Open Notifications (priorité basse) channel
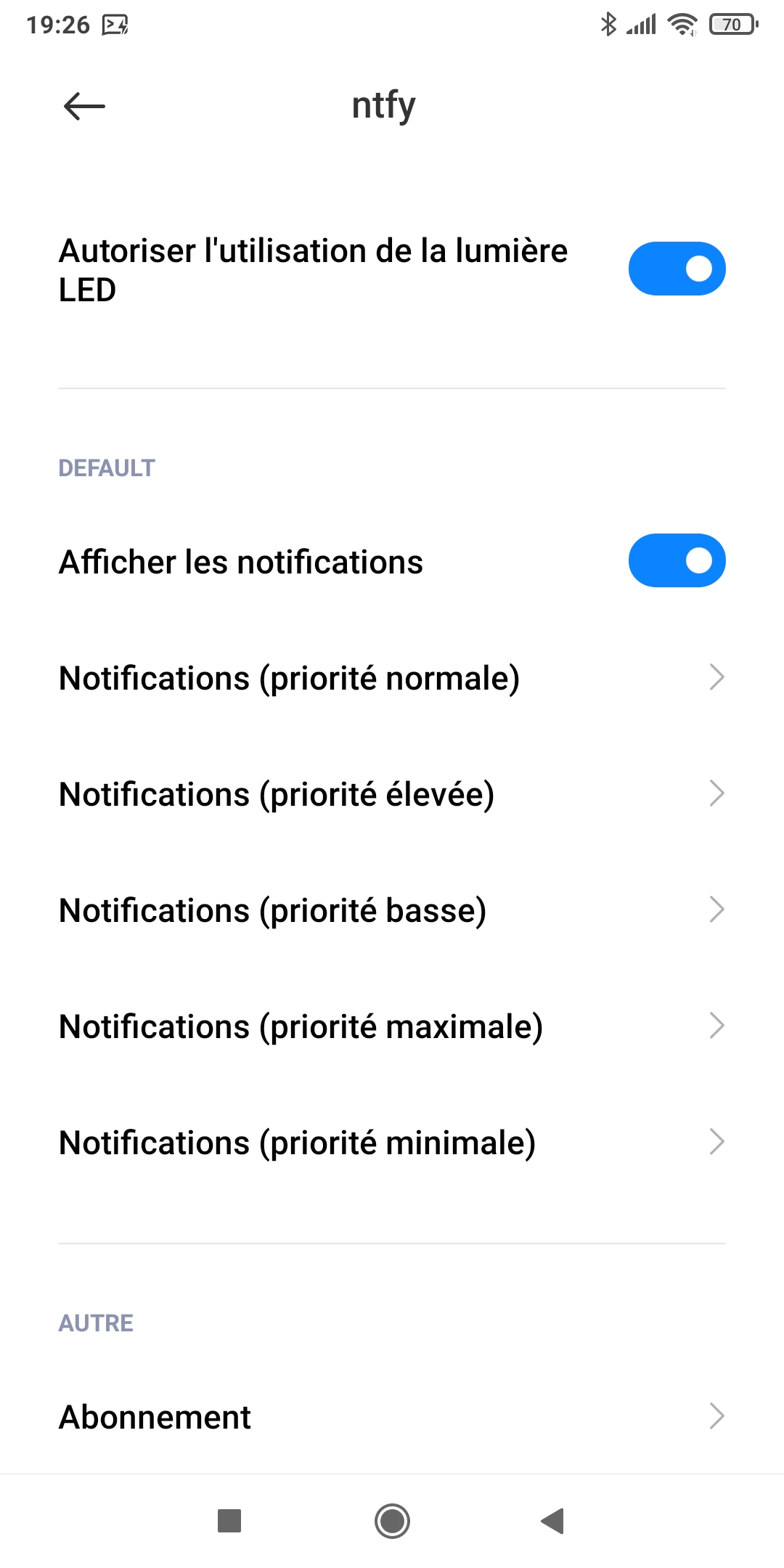The width and height of the screenshot is (784, 1568). (x=392, y=910)
